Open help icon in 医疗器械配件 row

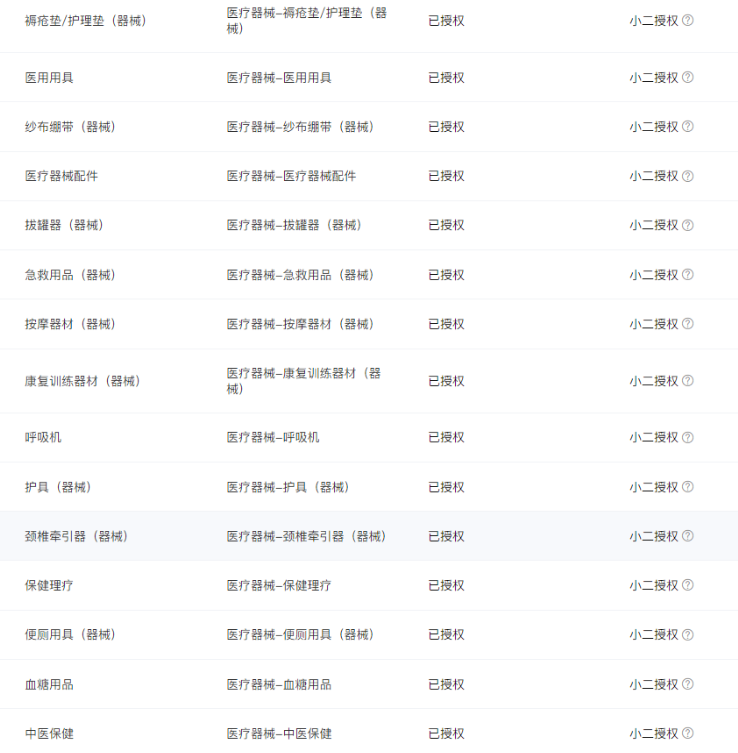pyautogui.click(x=688, y=176)
